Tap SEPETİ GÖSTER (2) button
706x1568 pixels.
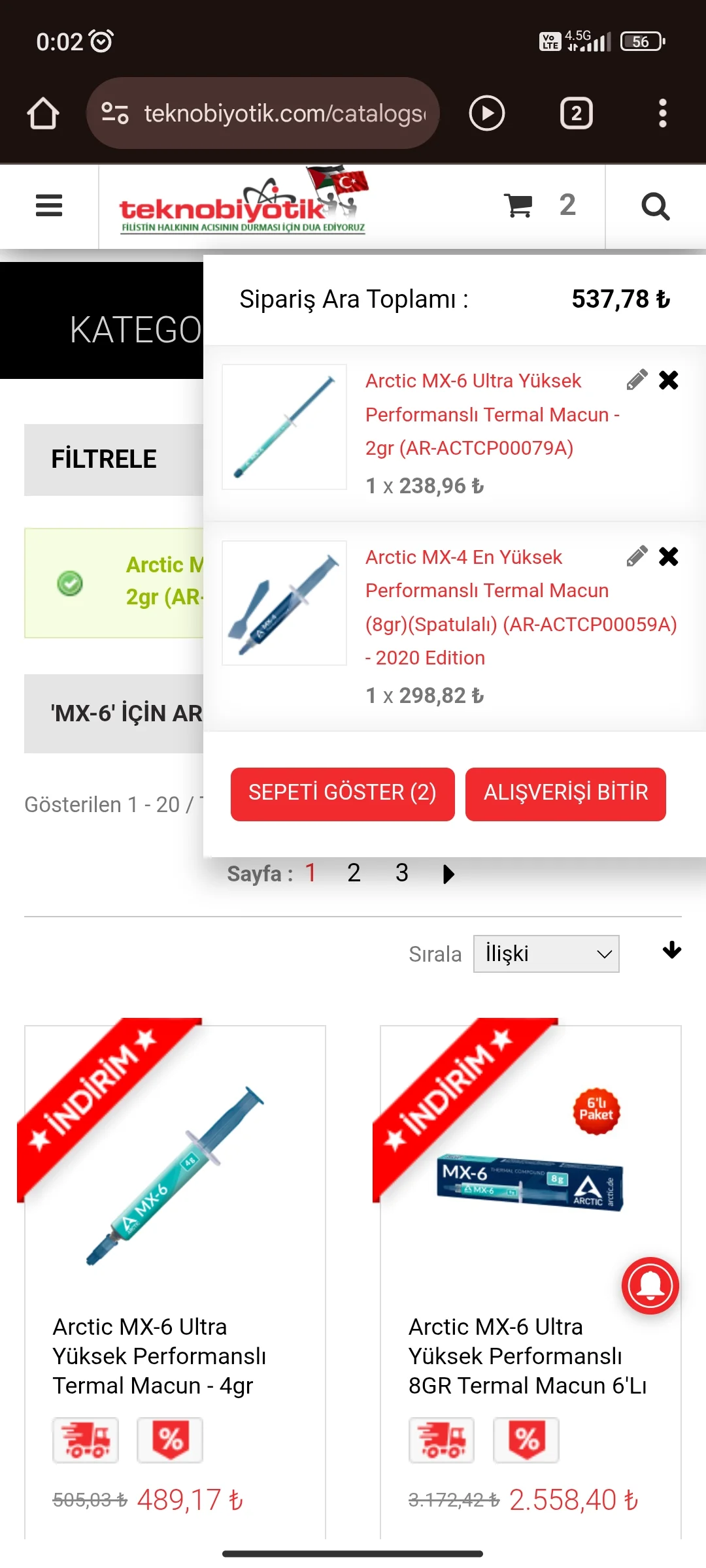(x=342, y=794)
